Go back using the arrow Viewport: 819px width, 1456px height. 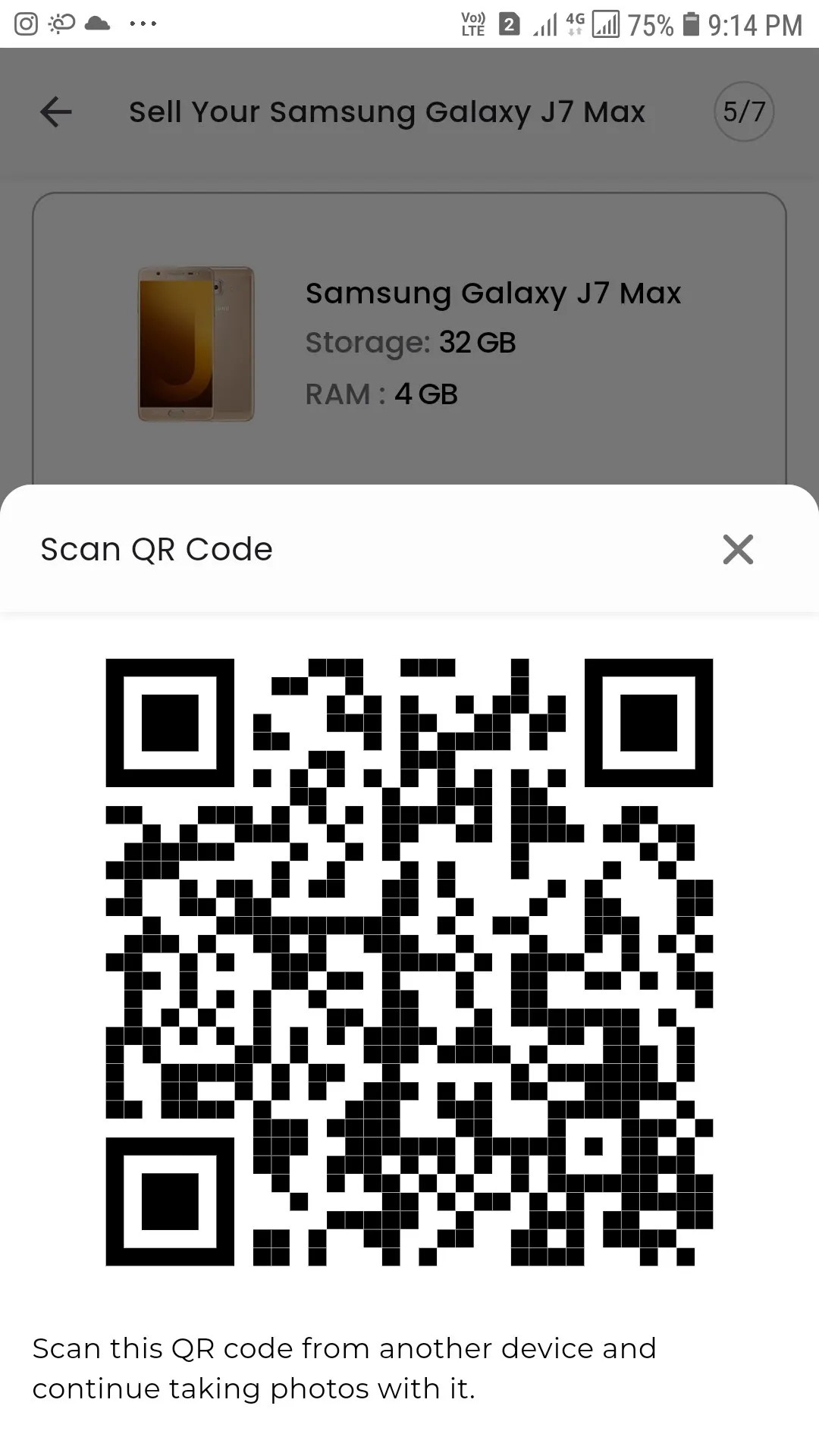[56, 112]
